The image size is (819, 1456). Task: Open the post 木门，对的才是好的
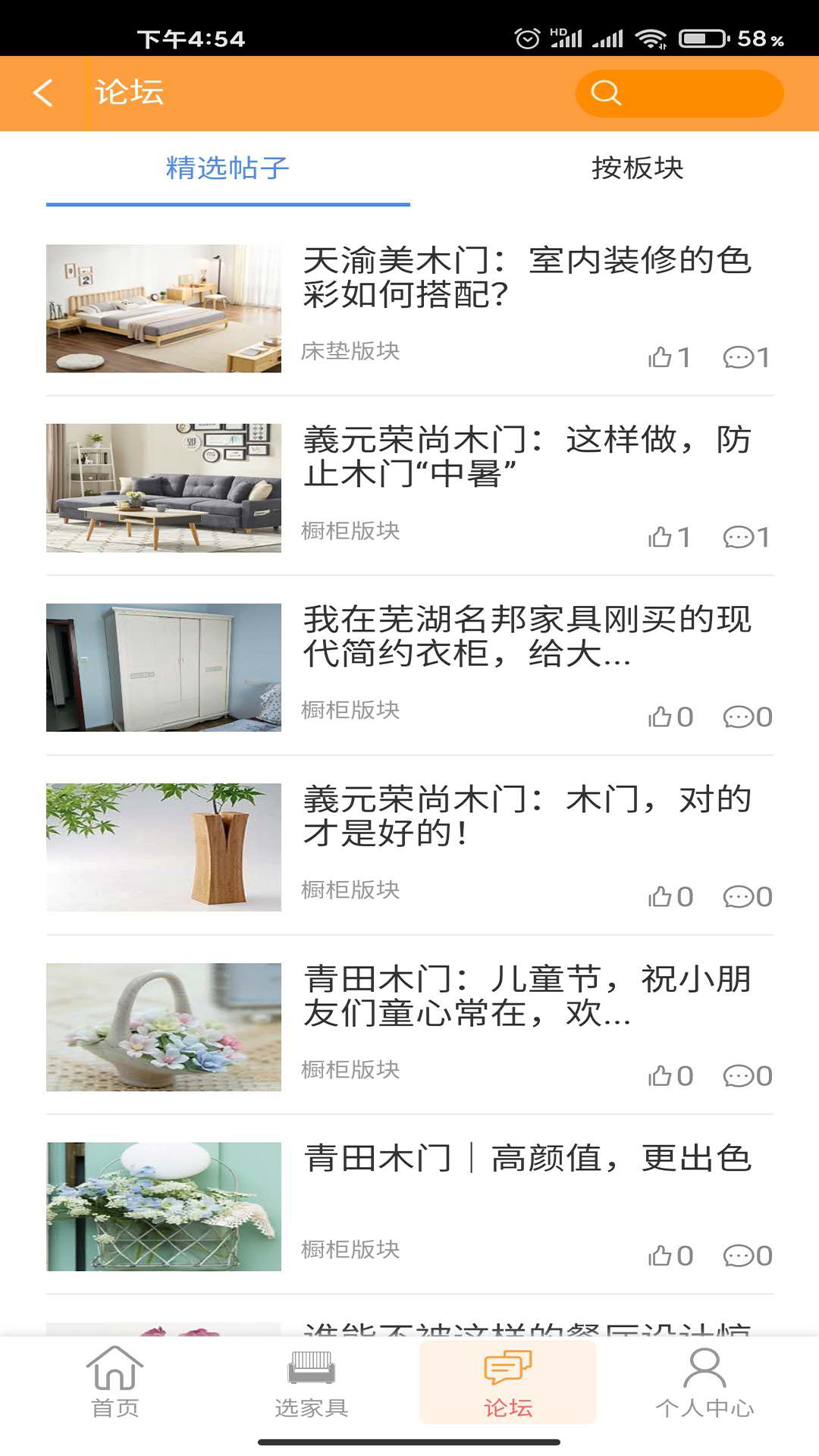[x=526, y=816]
